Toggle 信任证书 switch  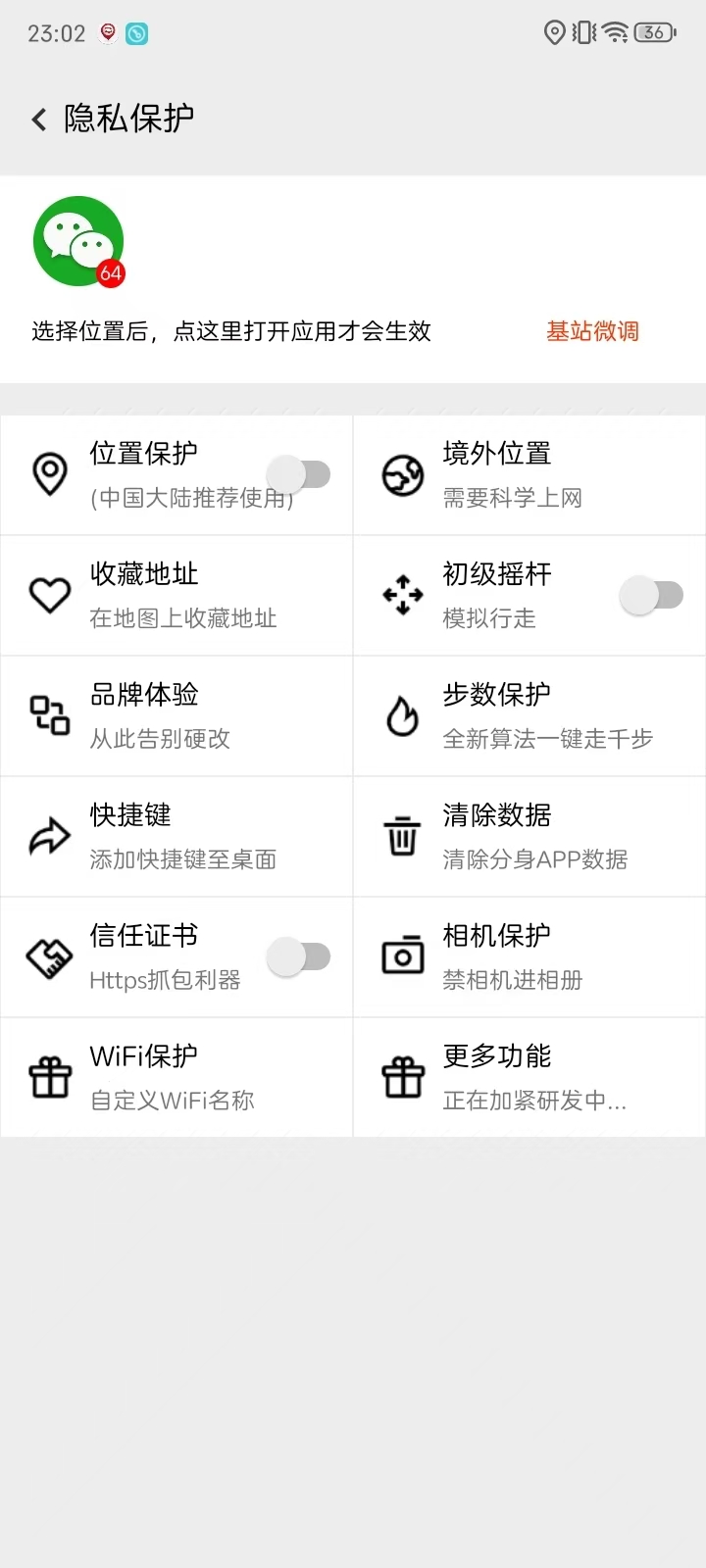[x=299, y=956]
